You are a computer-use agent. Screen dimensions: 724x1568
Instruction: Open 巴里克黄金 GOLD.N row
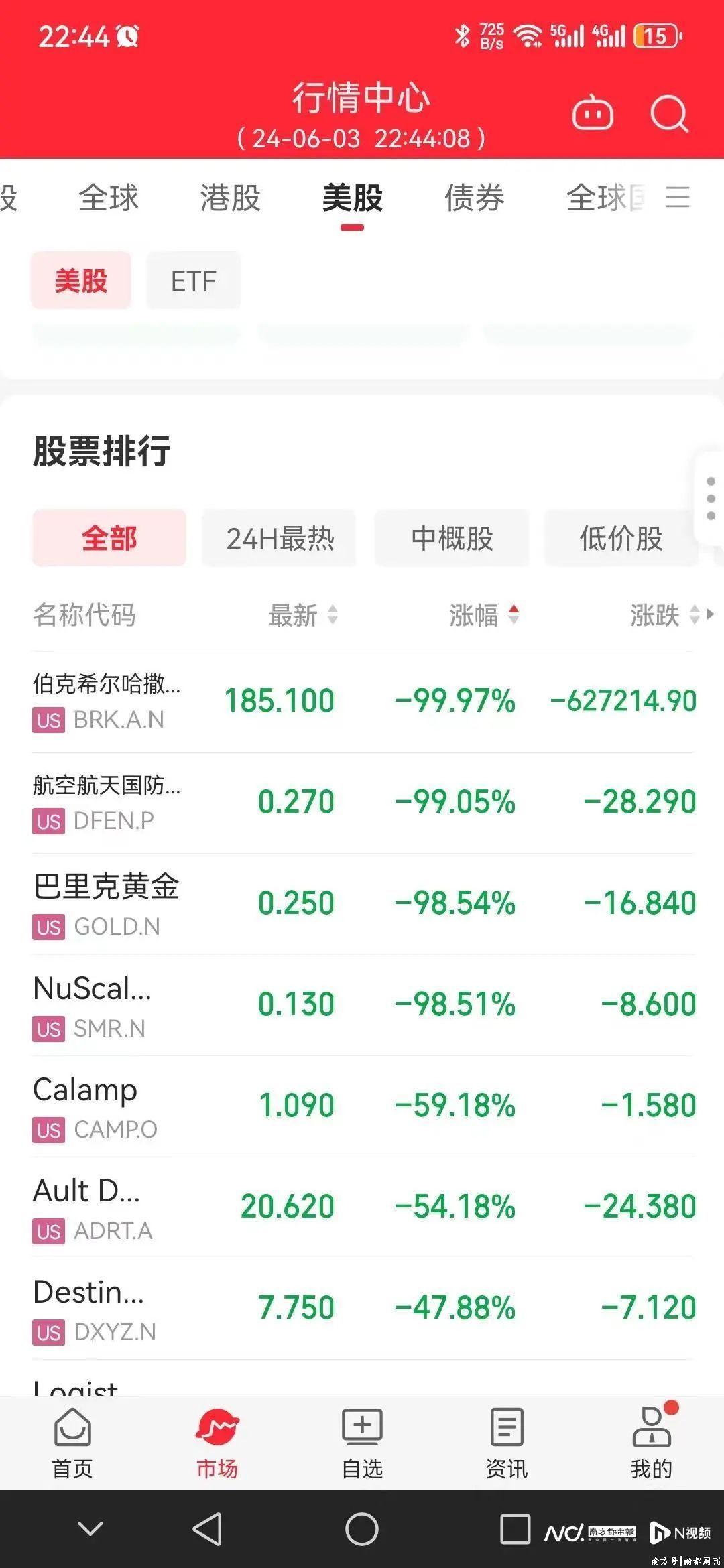(362, 903)
